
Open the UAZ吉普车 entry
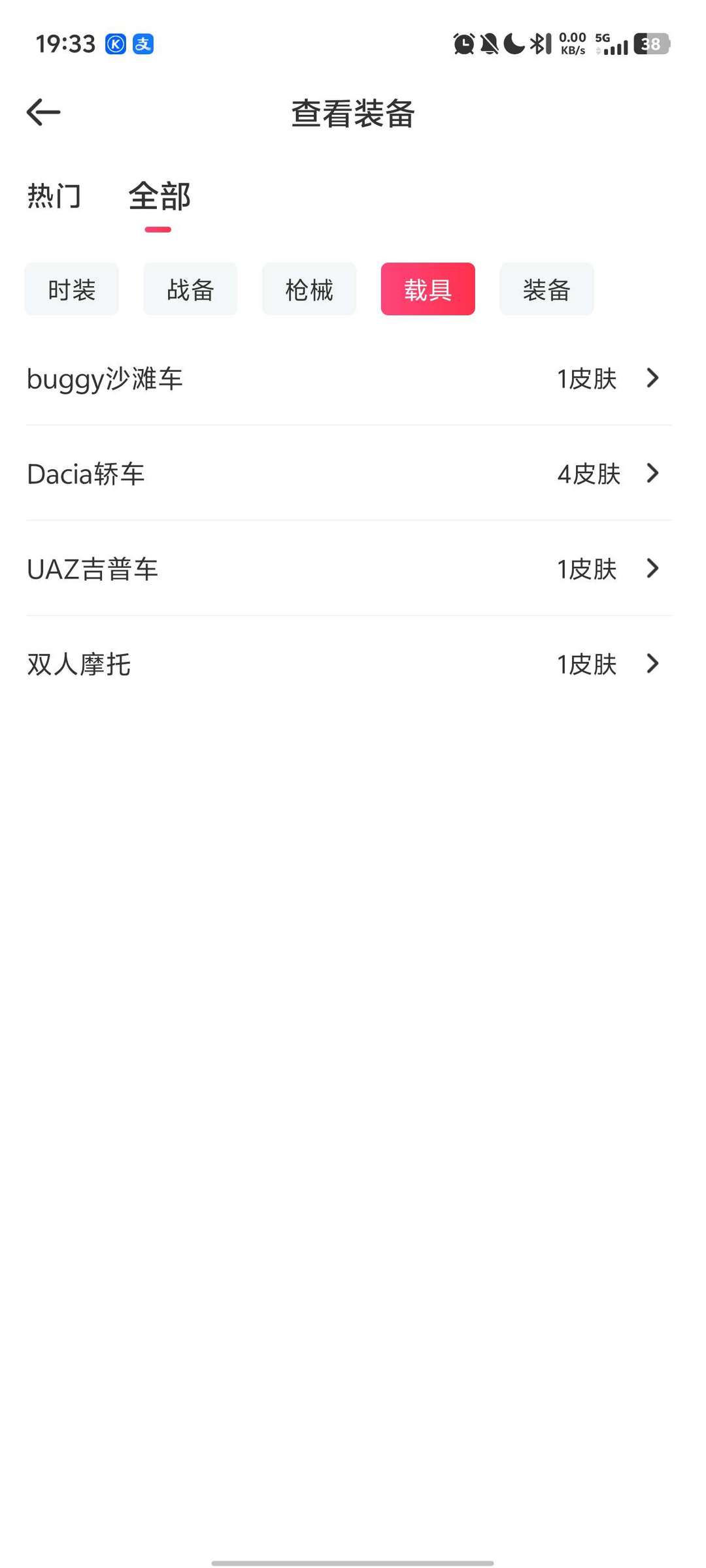349,569
